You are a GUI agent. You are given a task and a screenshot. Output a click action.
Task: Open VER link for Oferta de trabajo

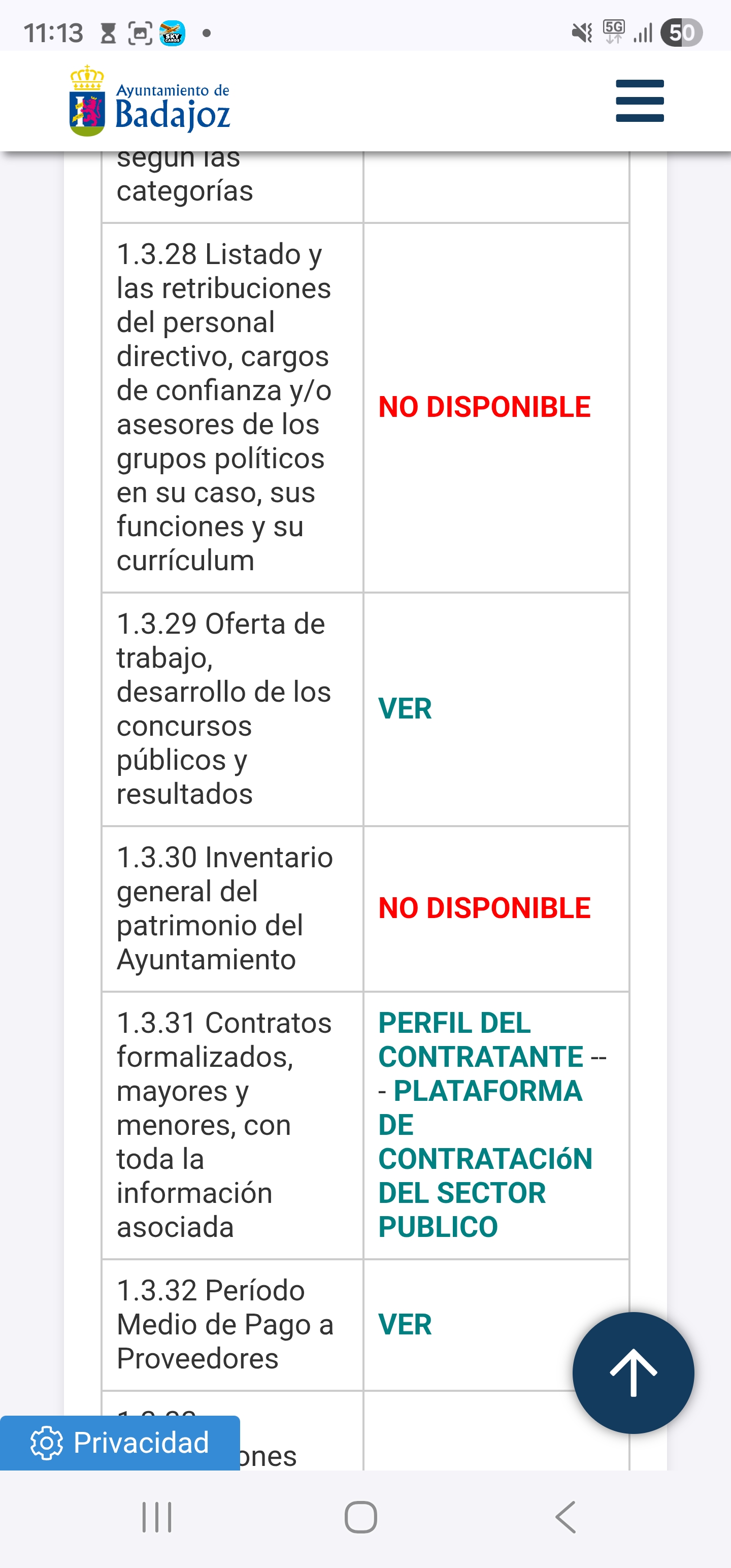[405, 709]
